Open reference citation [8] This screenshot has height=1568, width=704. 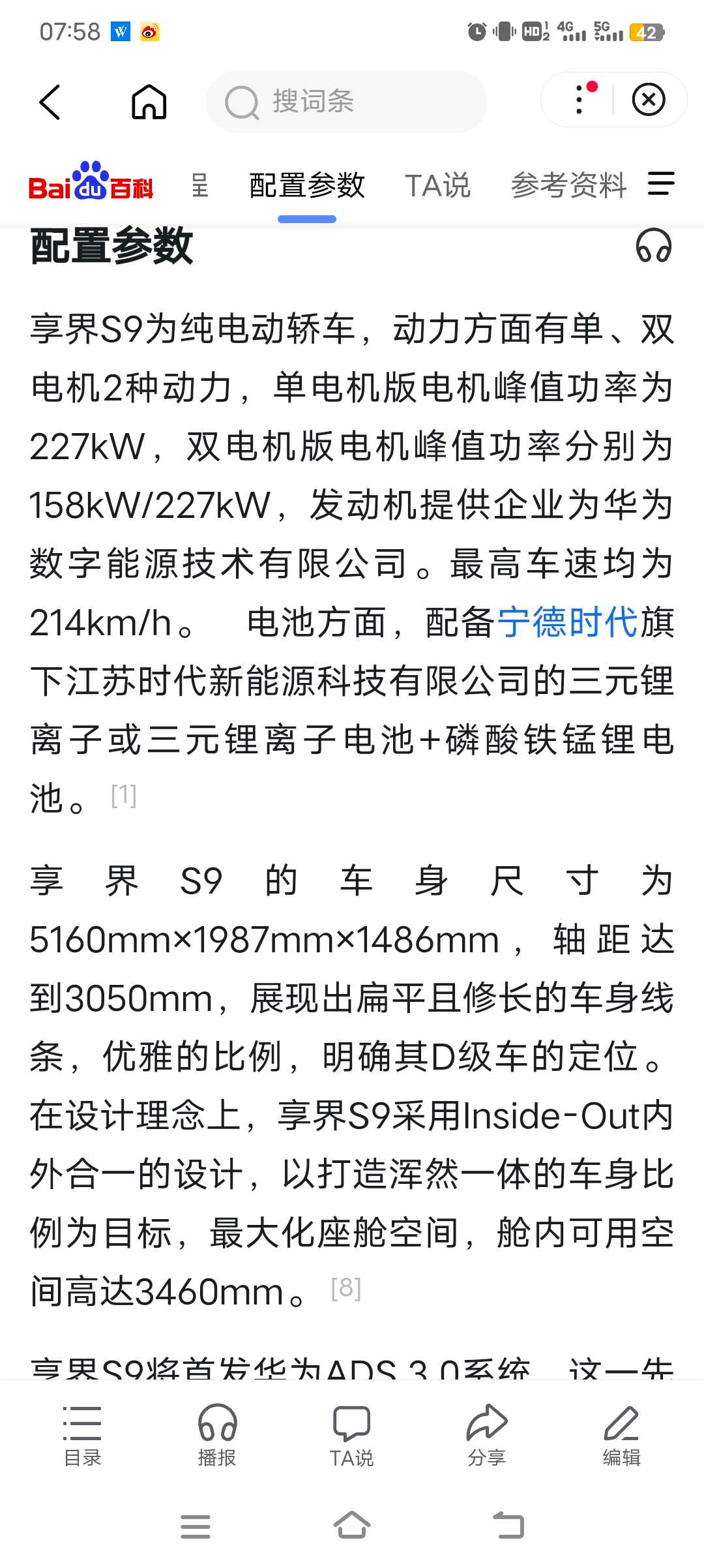coord(345,1288)
